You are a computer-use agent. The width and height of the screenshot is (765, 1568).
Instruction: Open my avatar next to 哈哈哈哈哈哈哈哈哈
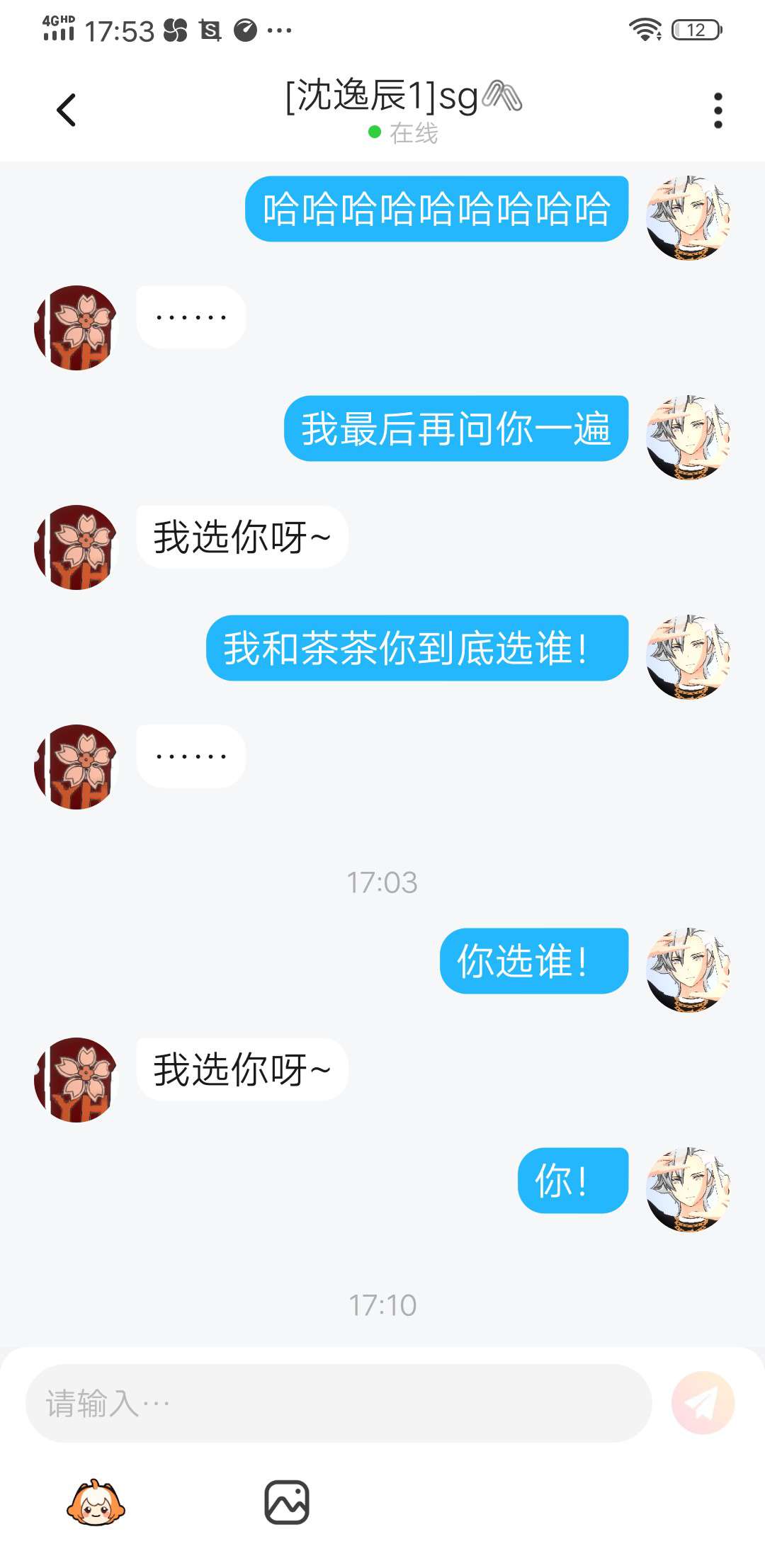point(688,217)
